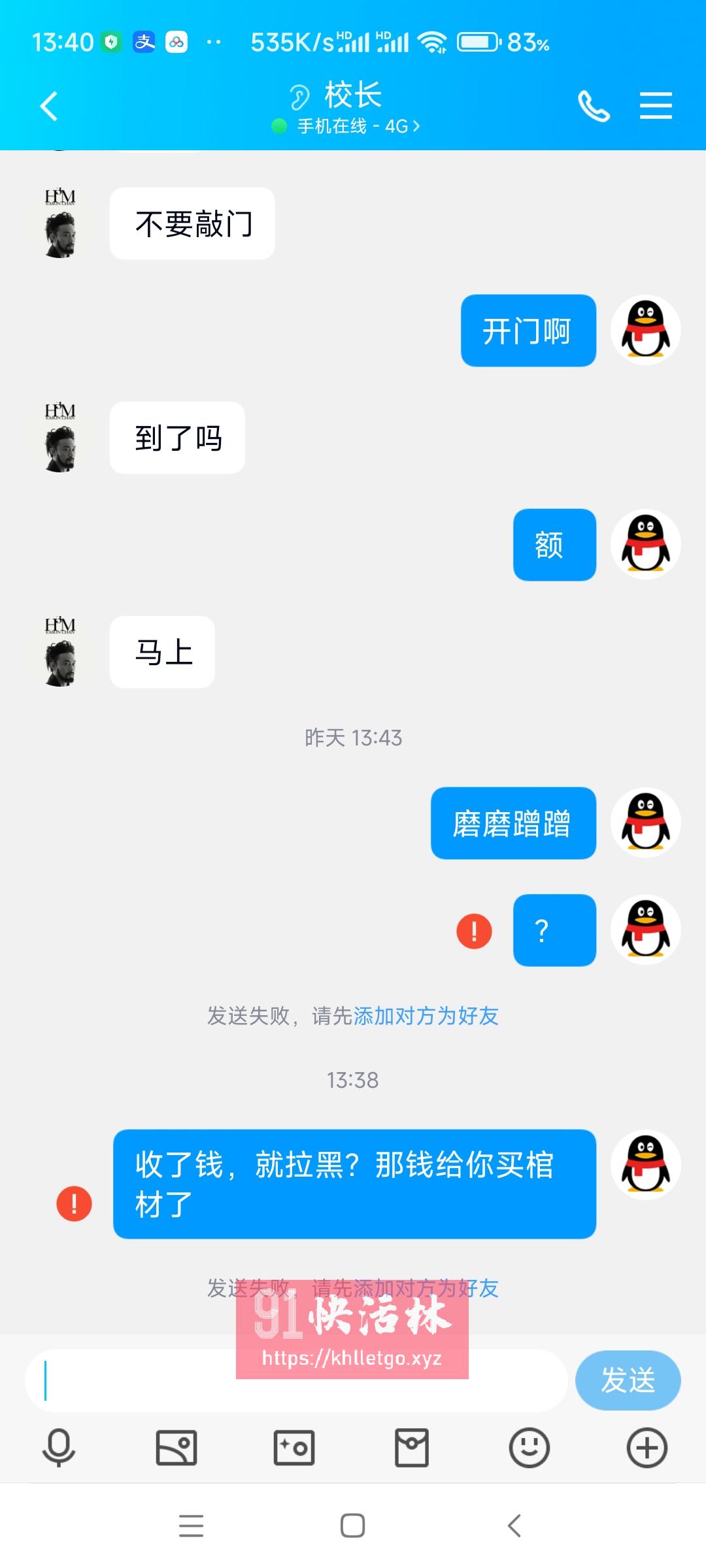This screenshot has height=1568, width=706.
Task: Tap the battery indicator in status bar
Action: click(477, 41)
